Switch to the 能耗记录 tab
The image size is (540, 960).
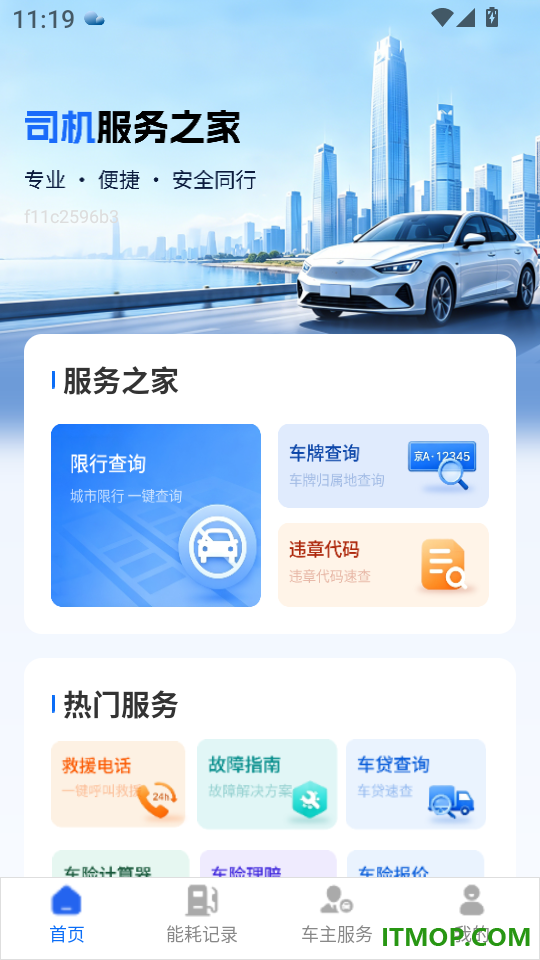point(202,915)
